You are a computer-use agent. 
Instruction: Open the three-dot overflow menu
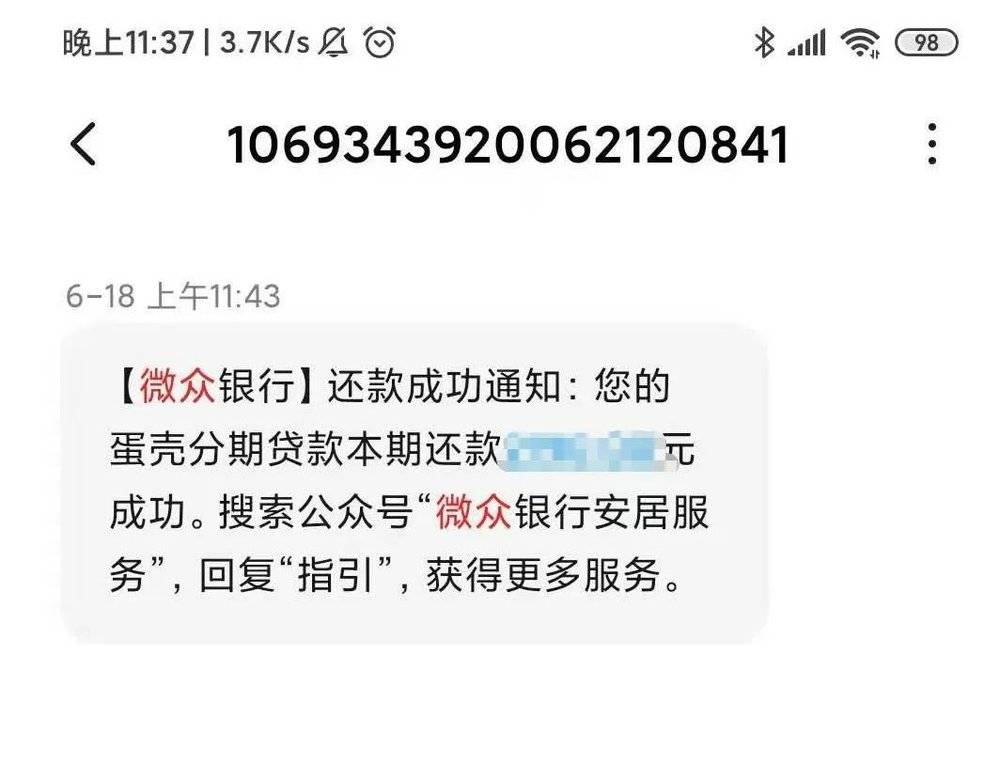(x=931, y=145)
